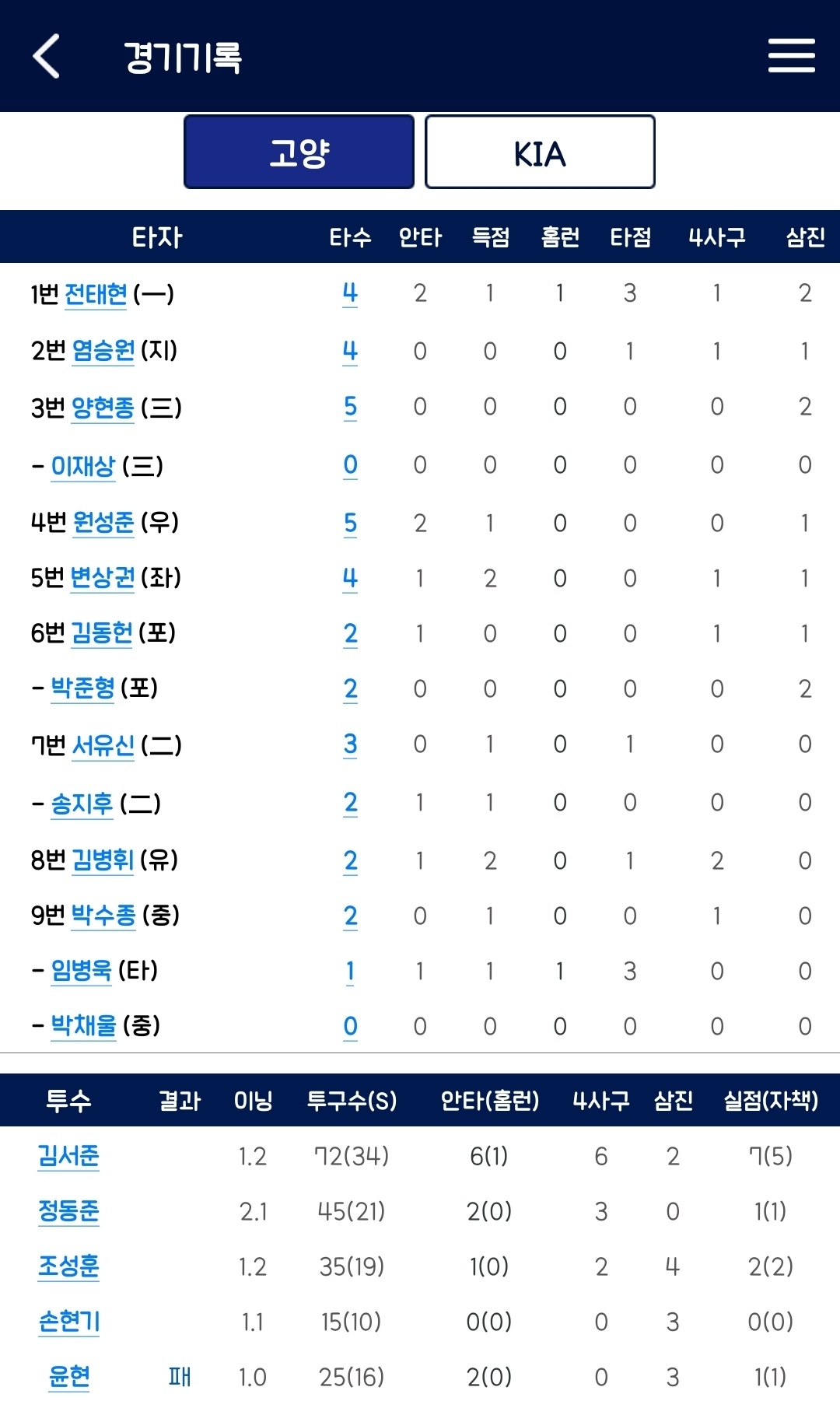View pitcher 정동준's details

68,1211
